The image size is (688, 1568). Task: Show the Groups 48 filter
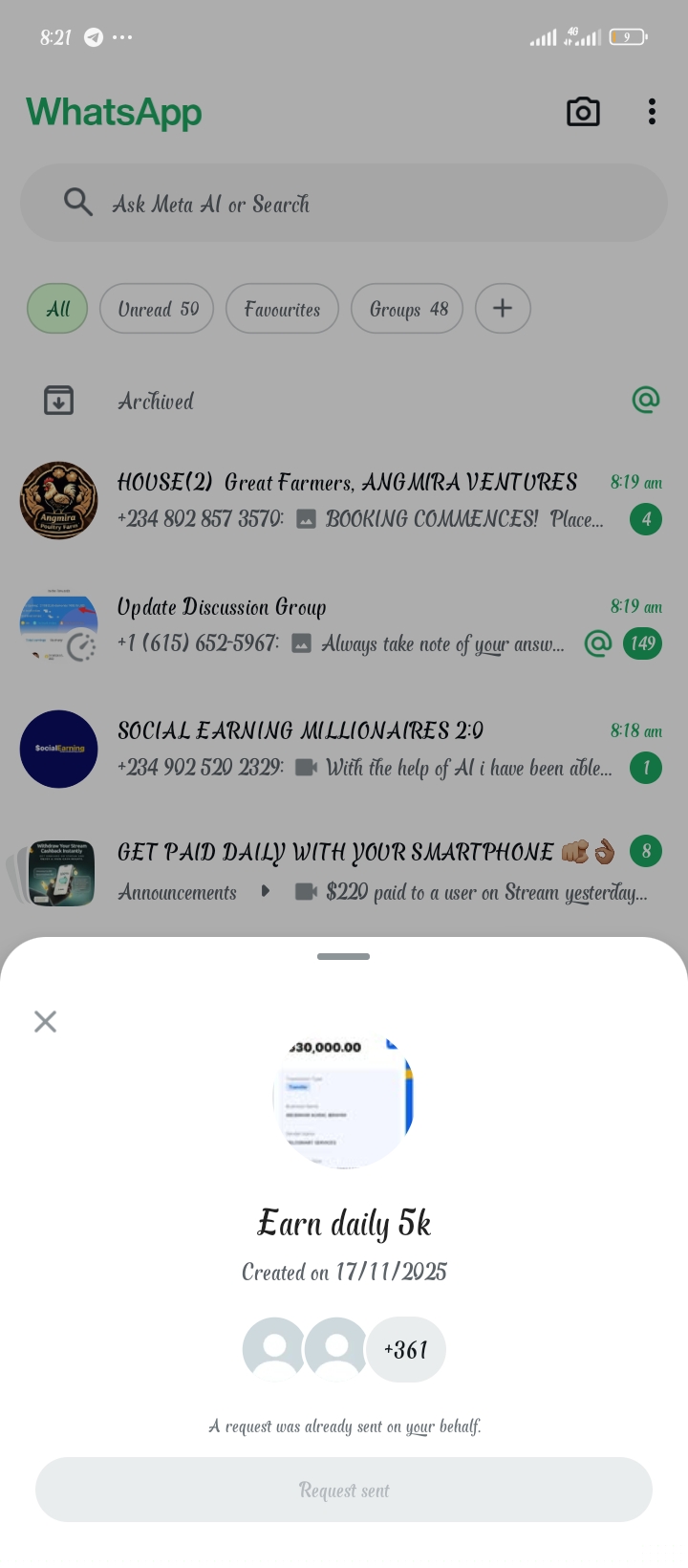[408, 309]
